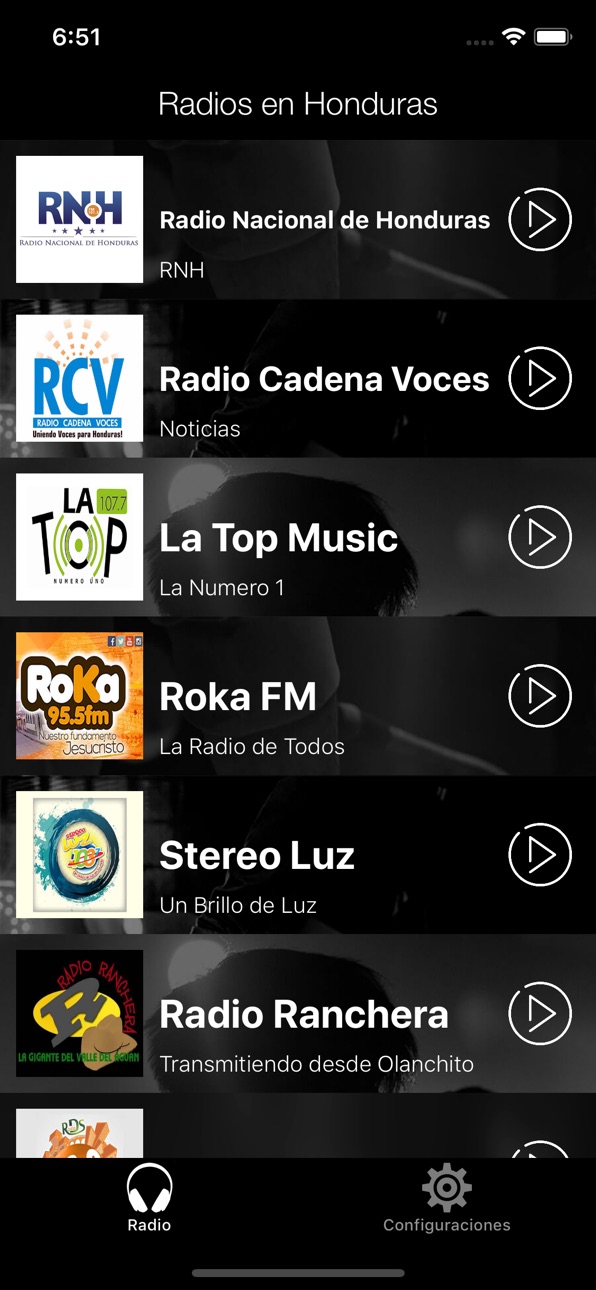This screenshot has width=596, height=1290.
Task: Open the Radio Cadena Voces Noticias row
Action: [298, 378]
